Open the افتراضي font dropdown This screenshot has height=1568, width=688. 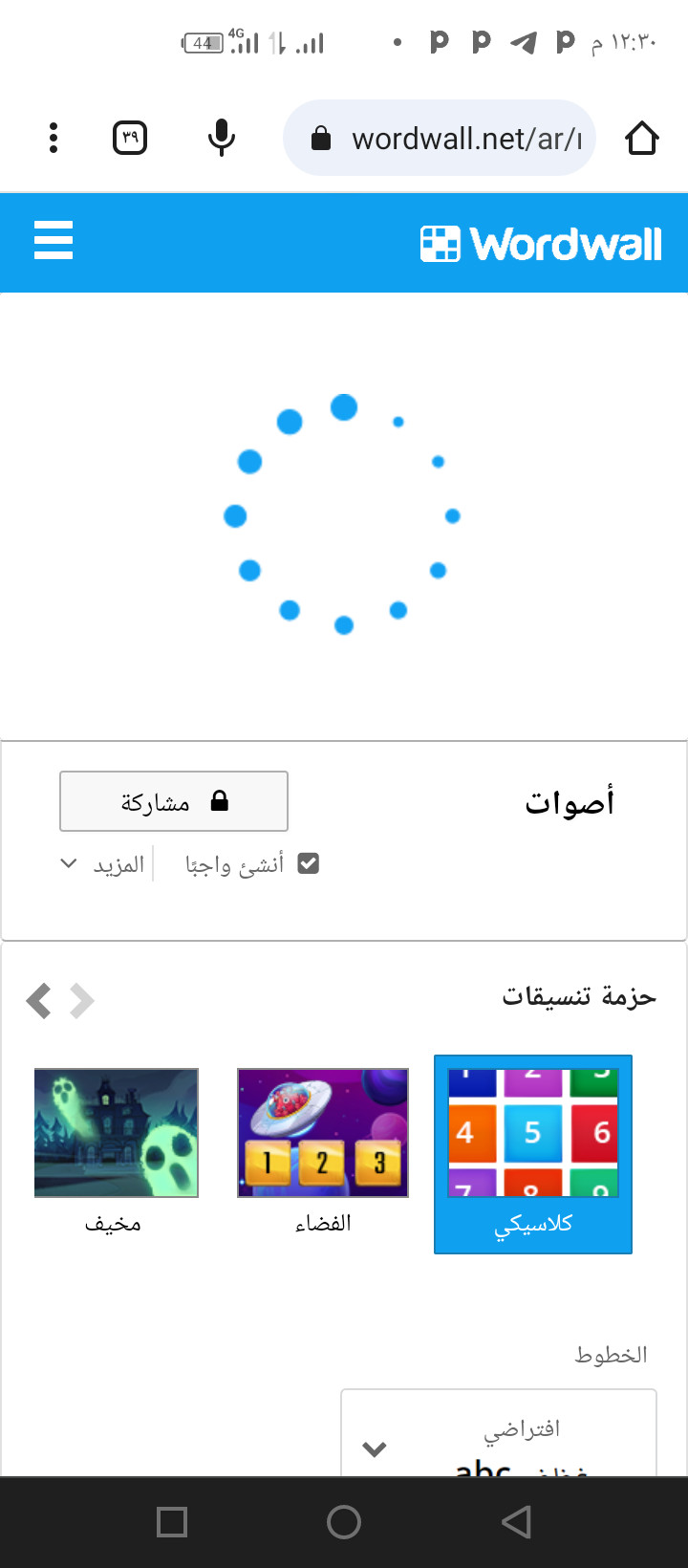499,1432
